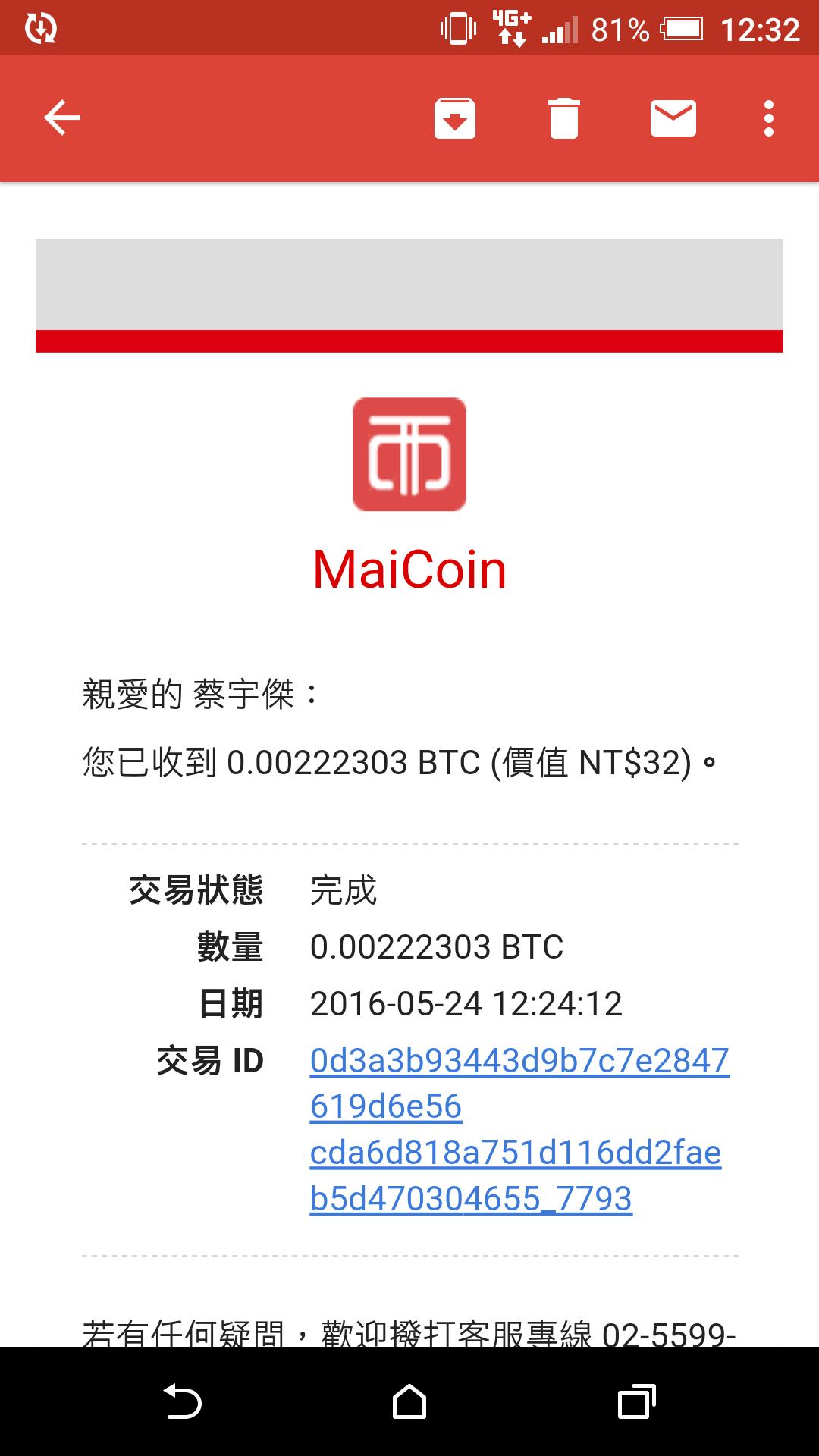The height and width of the screenshot is (1456, 819).
Task: Archive this email
Action: point(455,118)
